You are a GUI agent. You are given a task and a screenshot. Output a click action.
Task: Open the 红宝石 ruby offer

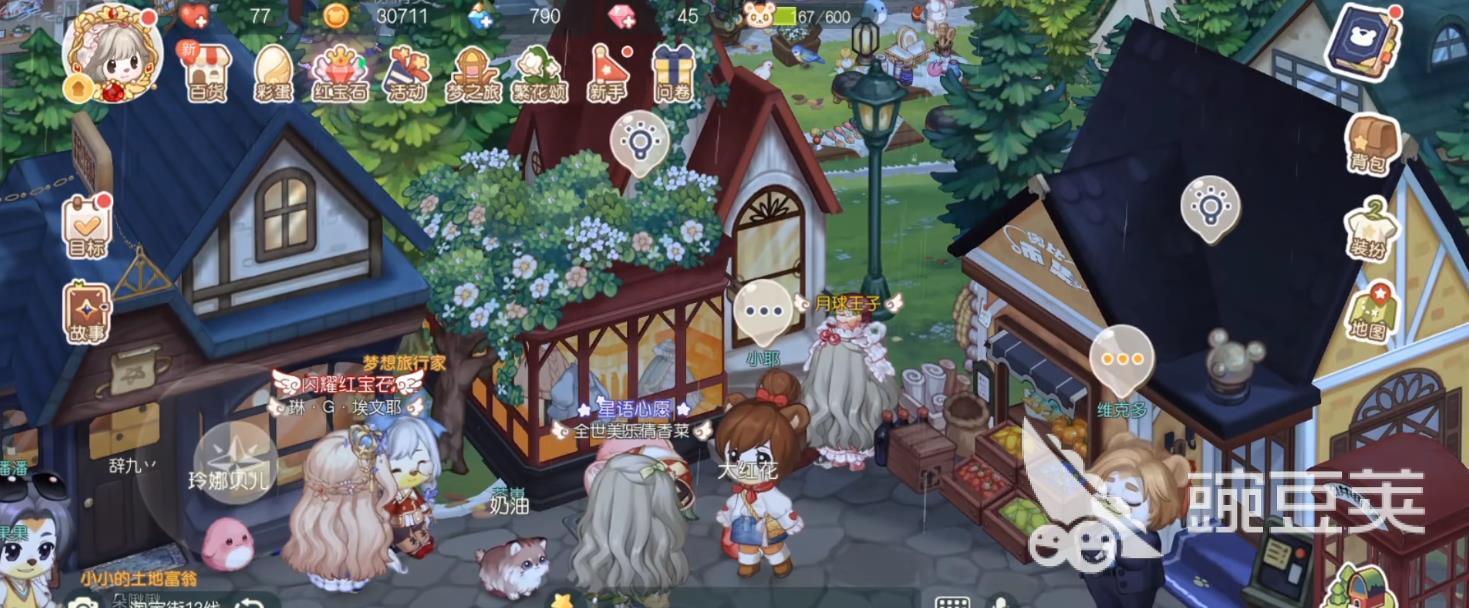(340, 73)
